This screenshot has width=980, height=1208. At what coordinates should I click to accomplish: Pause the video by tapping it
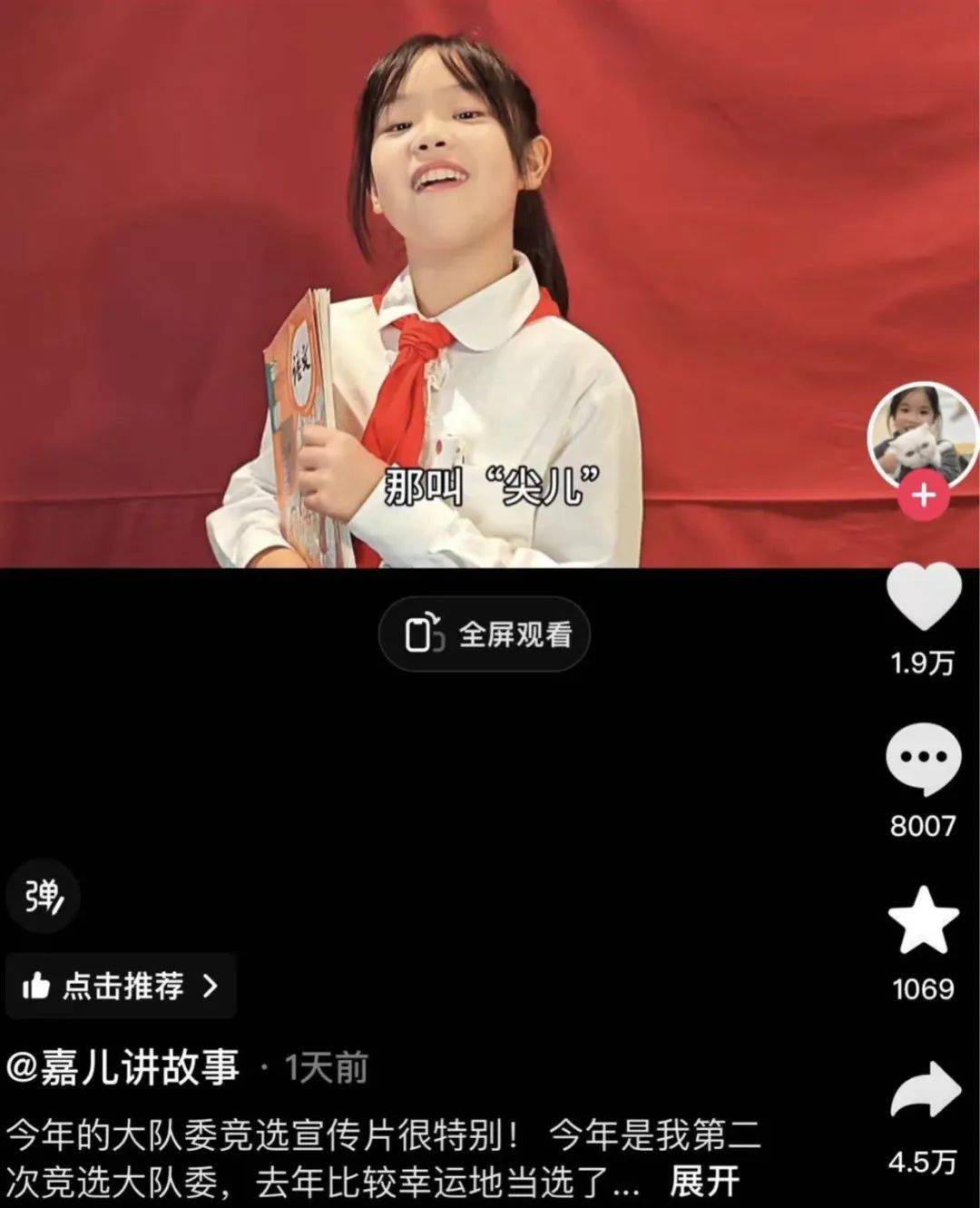[x=490, y=227]
